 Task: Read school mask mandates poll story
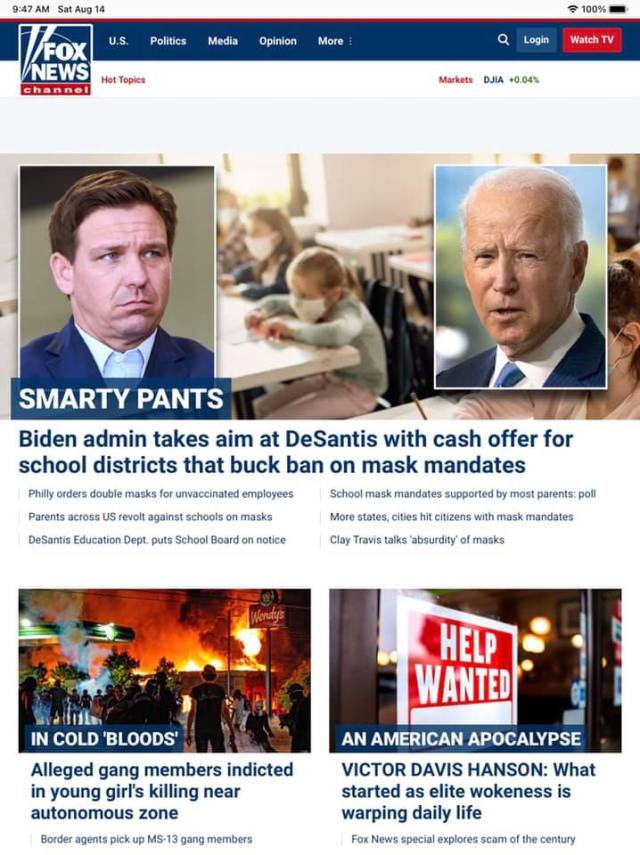462,494
